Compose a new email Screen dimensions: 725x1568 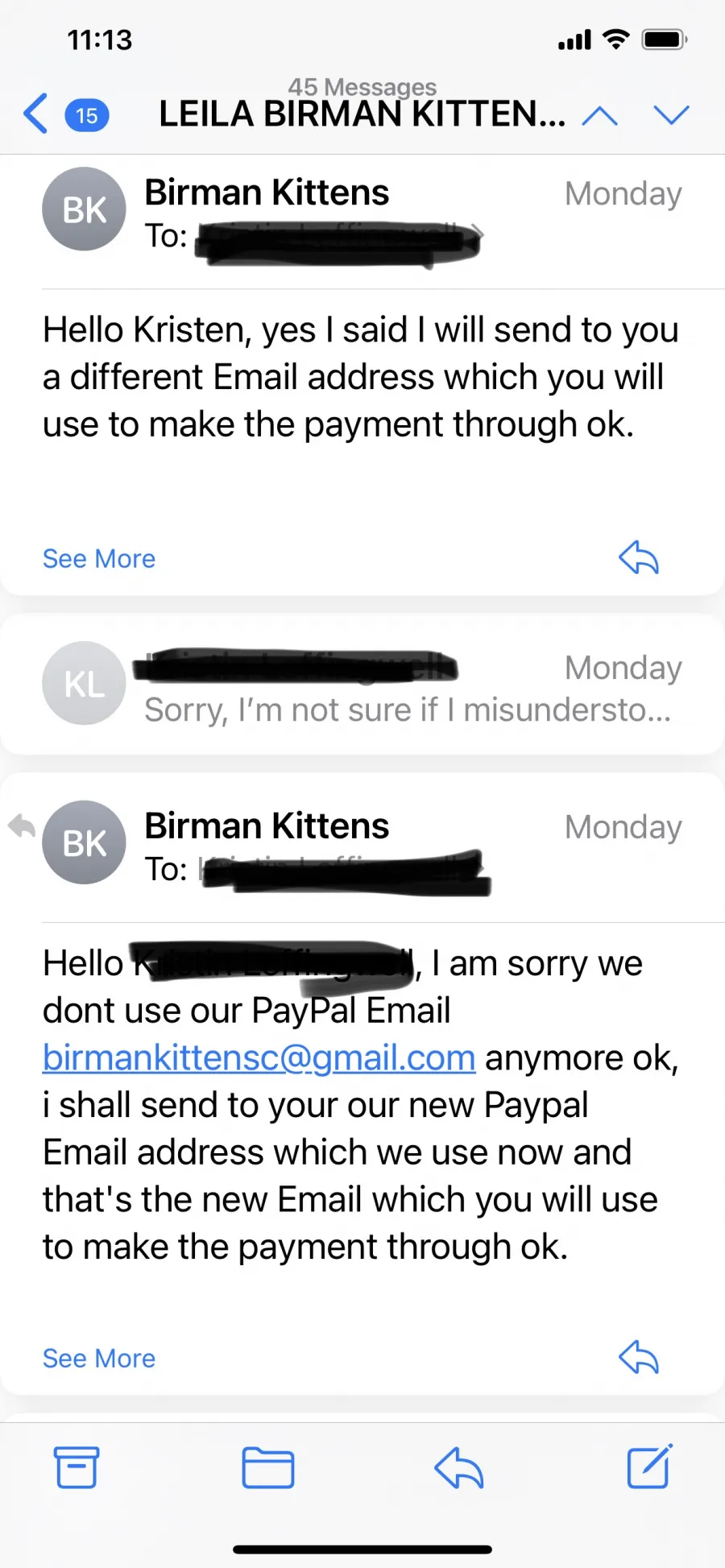tap(649, 1466)
